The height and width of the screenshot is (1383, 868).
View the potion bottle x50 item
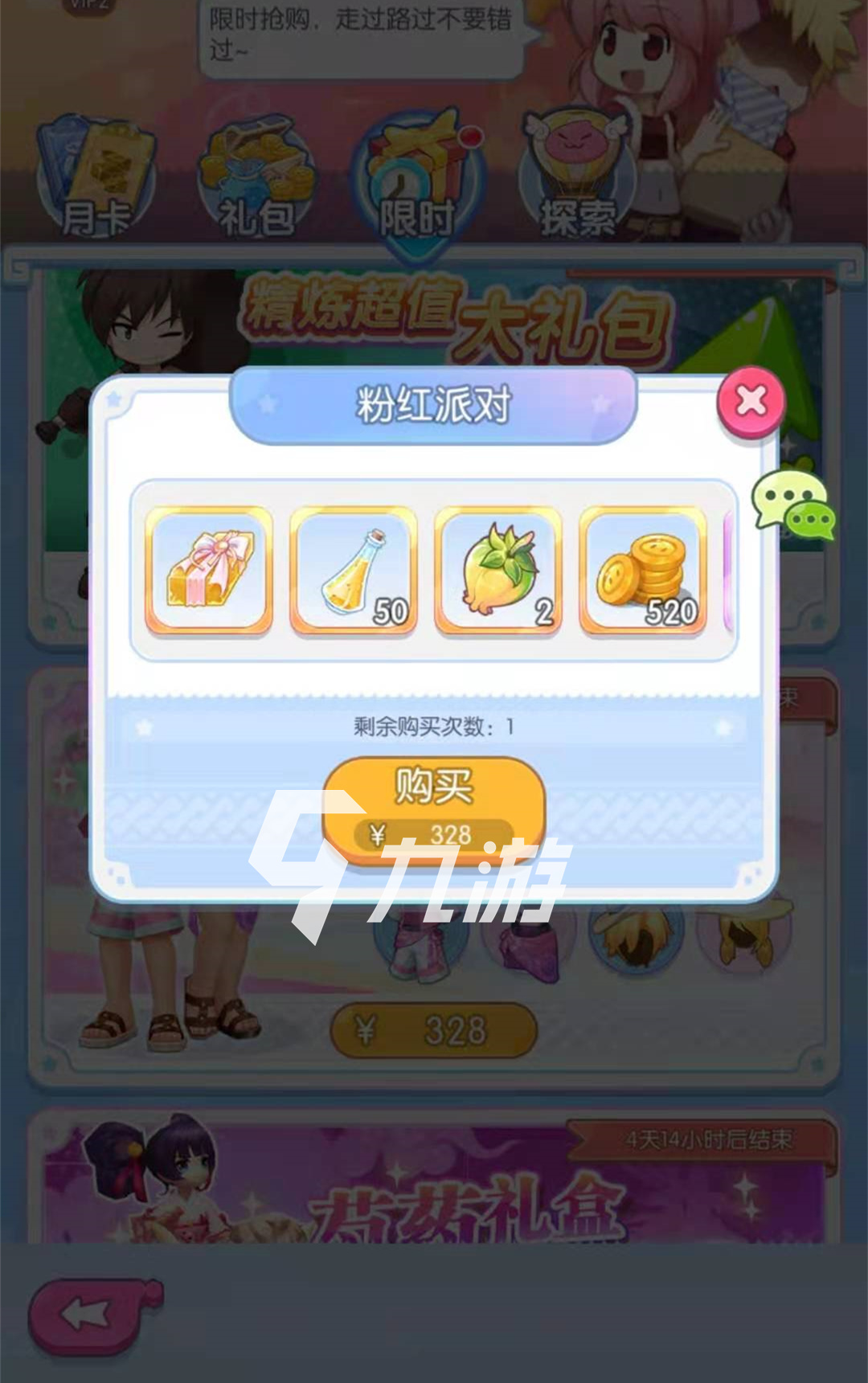[x=354, y=570]
